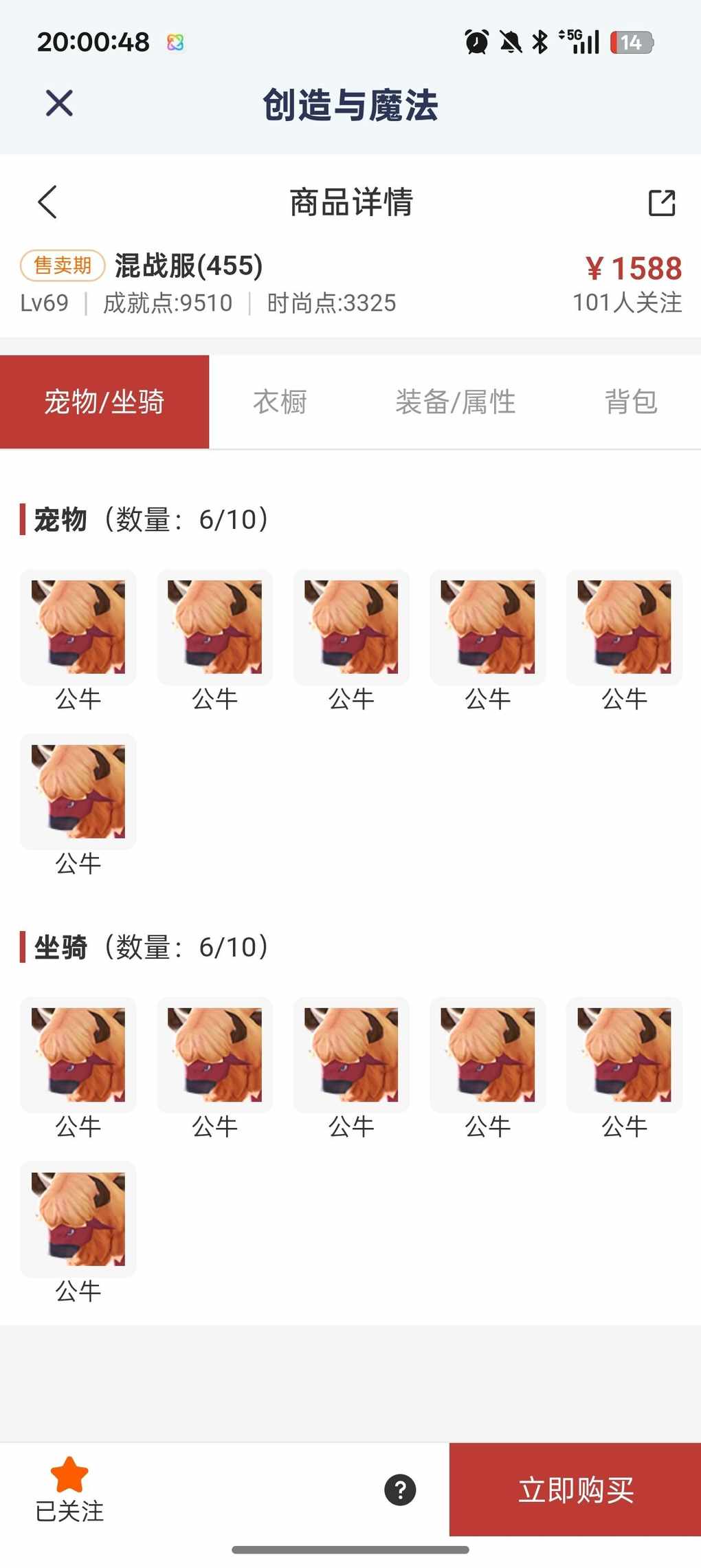
Task: Close the 创造与魔法 page
Action: [59, 104]
